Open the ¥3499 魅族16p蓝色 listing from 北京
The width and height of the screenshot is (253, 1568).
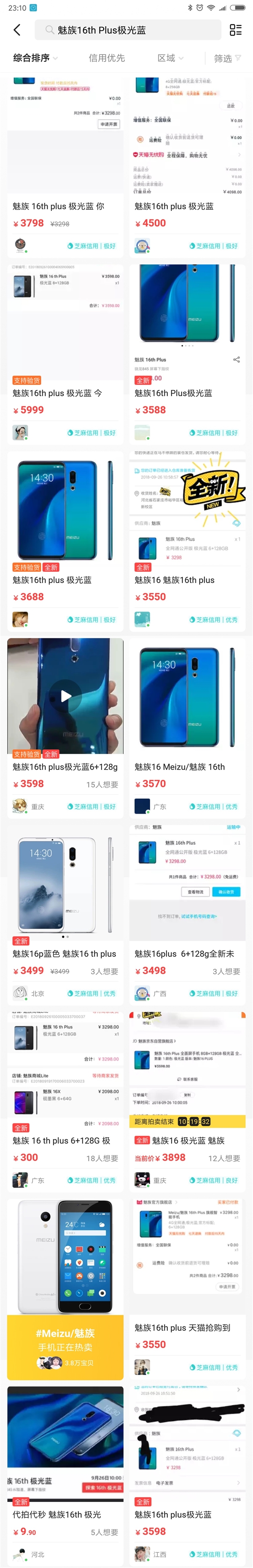(x=65, y=954)
